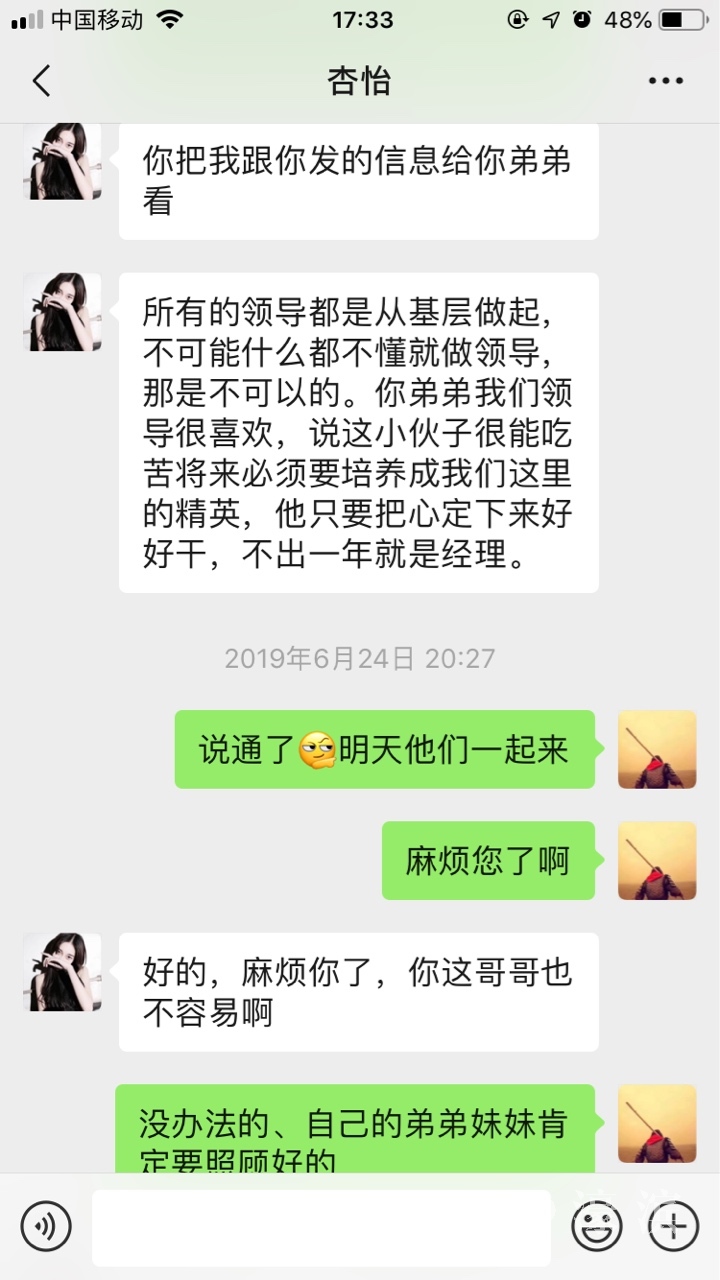Screen dimensions: 720x1280
Task: Open my avatar beside 麻烦您了啊
Action: click(657, 861)
